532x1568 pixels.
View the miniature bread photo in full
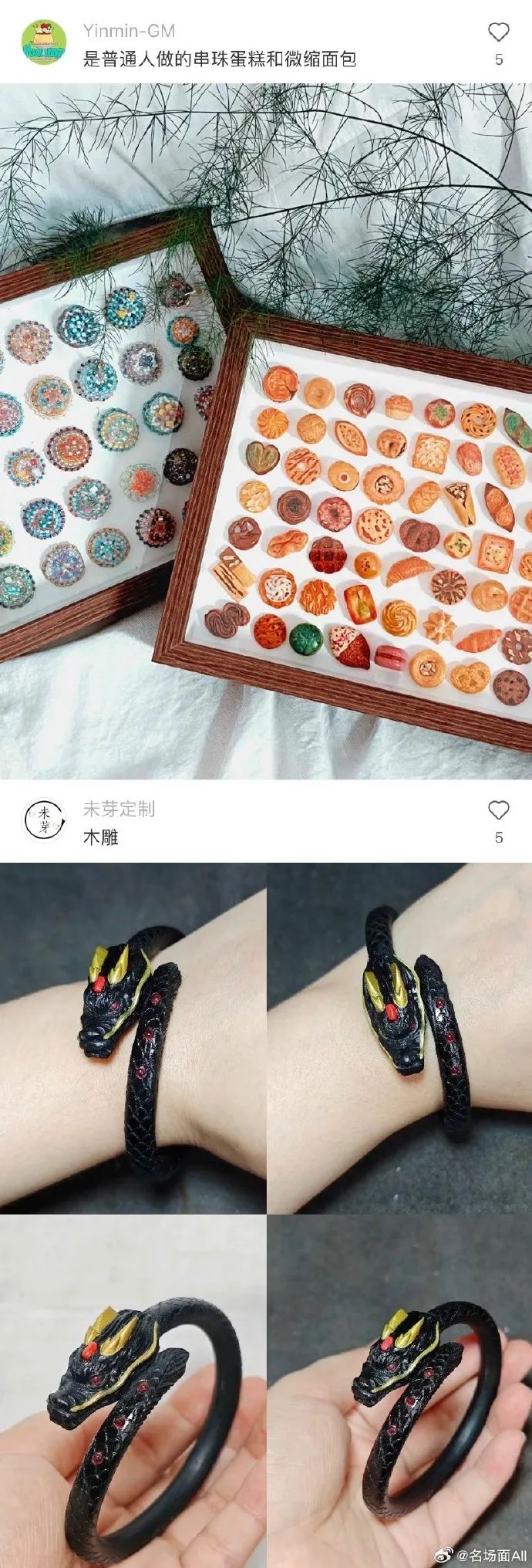(266, 432)
